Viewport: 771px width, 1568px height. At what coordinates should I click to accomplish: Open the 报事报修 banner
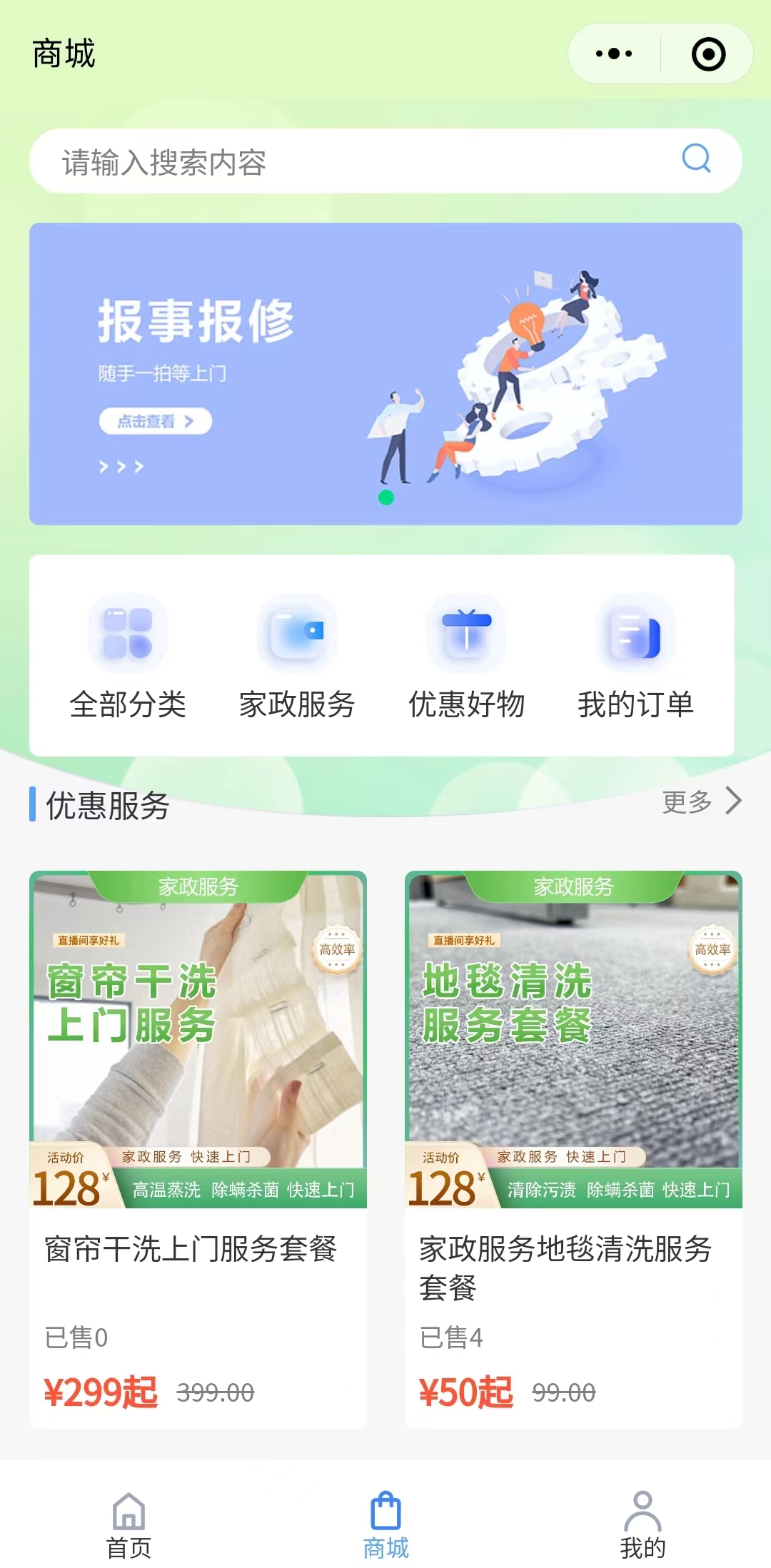385,374
